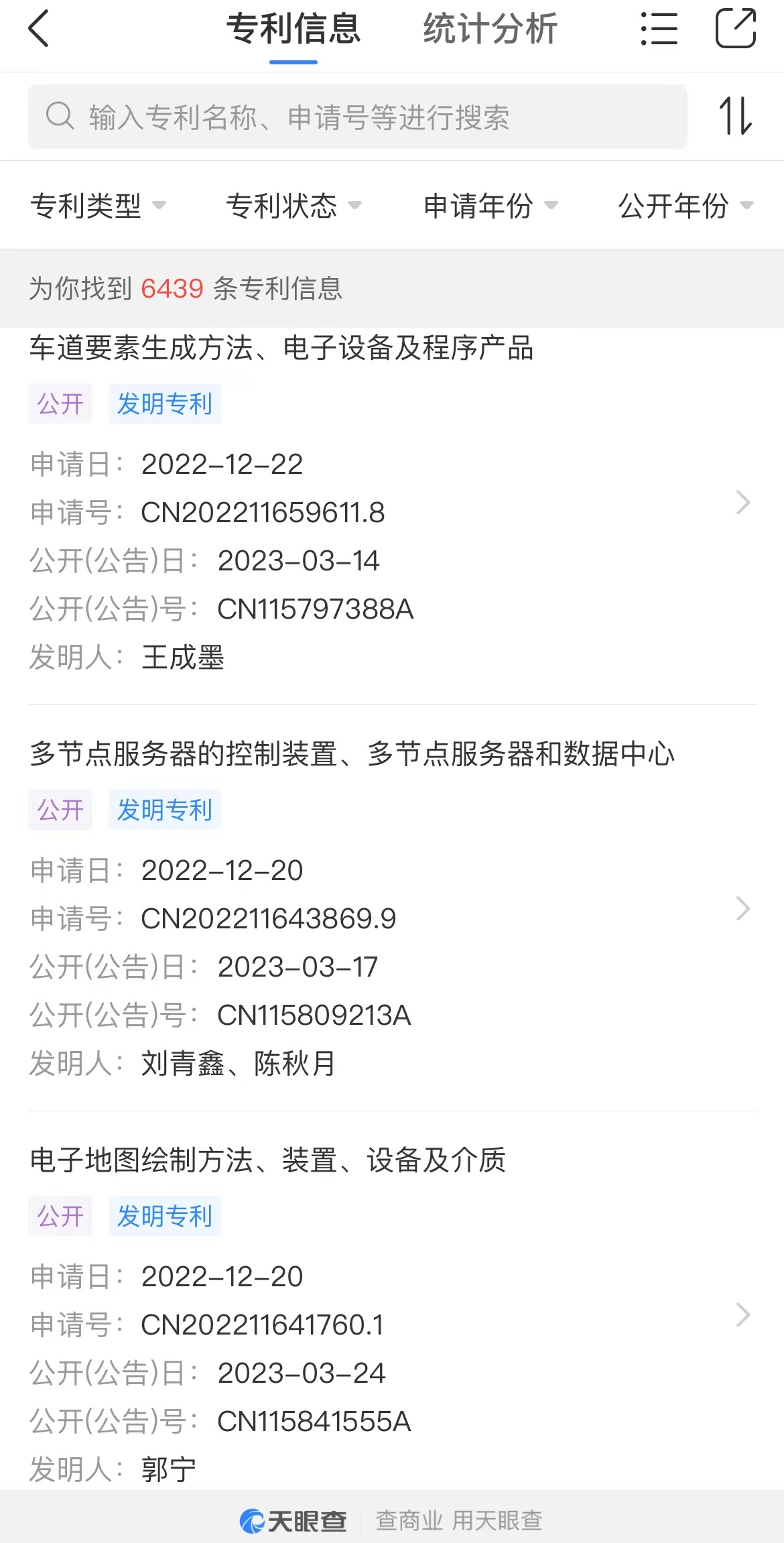
Task: Expand the 专利状态 filter
Action: (293, 205)
